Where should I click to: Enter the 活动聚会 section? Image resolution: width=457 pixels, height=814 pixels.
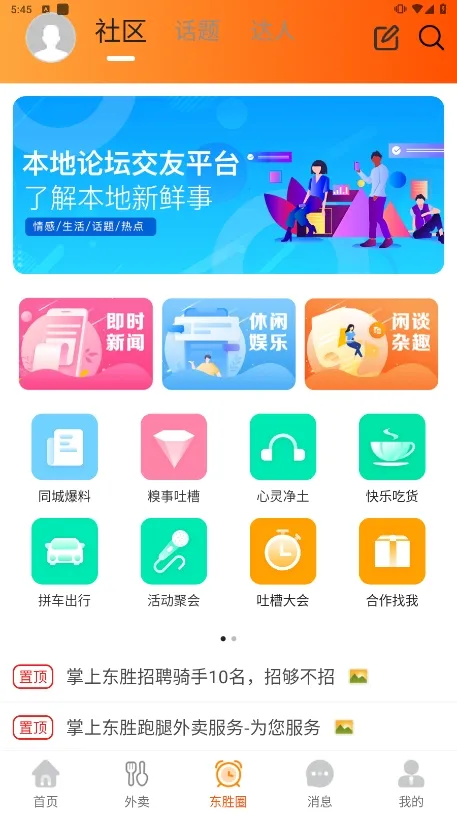(x=173, y=563)
